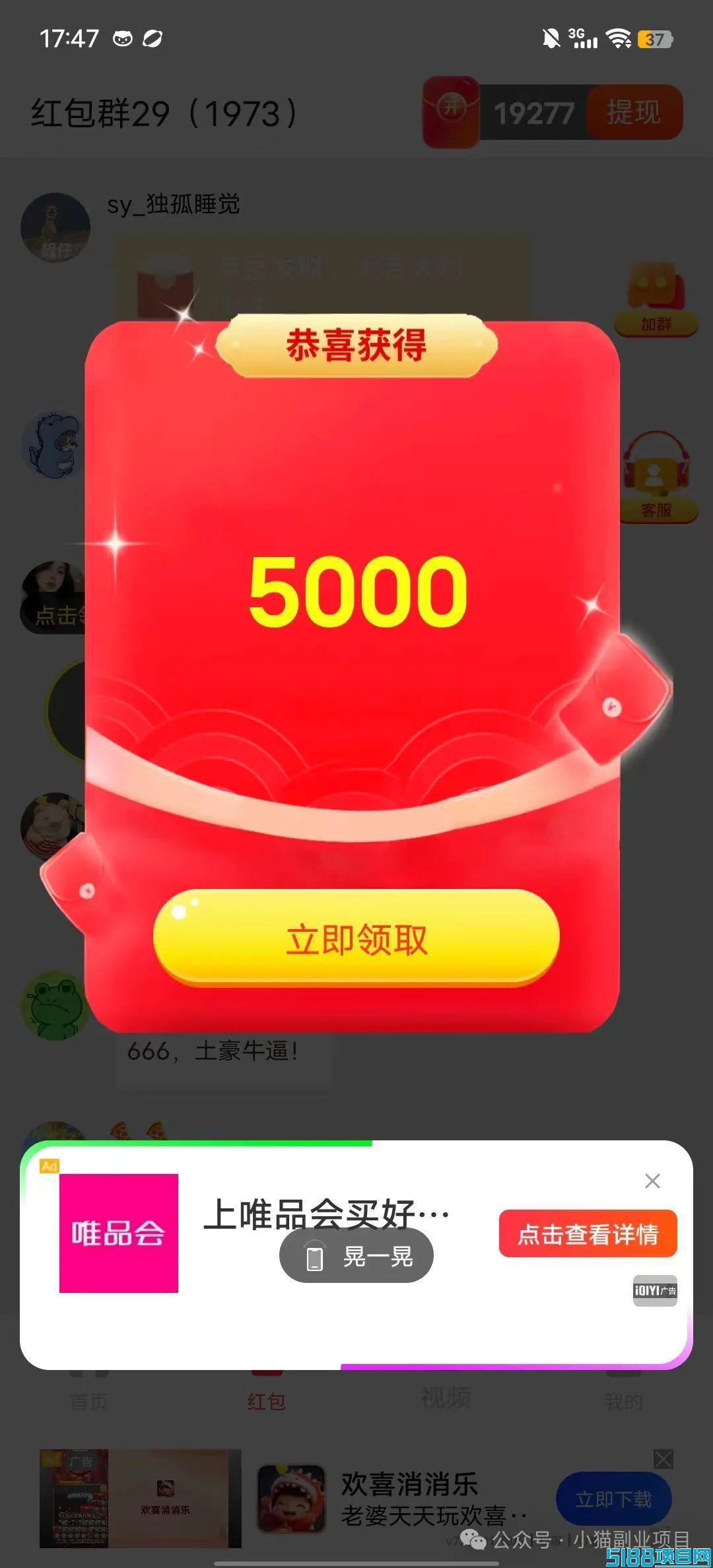Close the 唯品会 ad banner
This screenshot has width=713, height=1568.
tap(652, 1181)
